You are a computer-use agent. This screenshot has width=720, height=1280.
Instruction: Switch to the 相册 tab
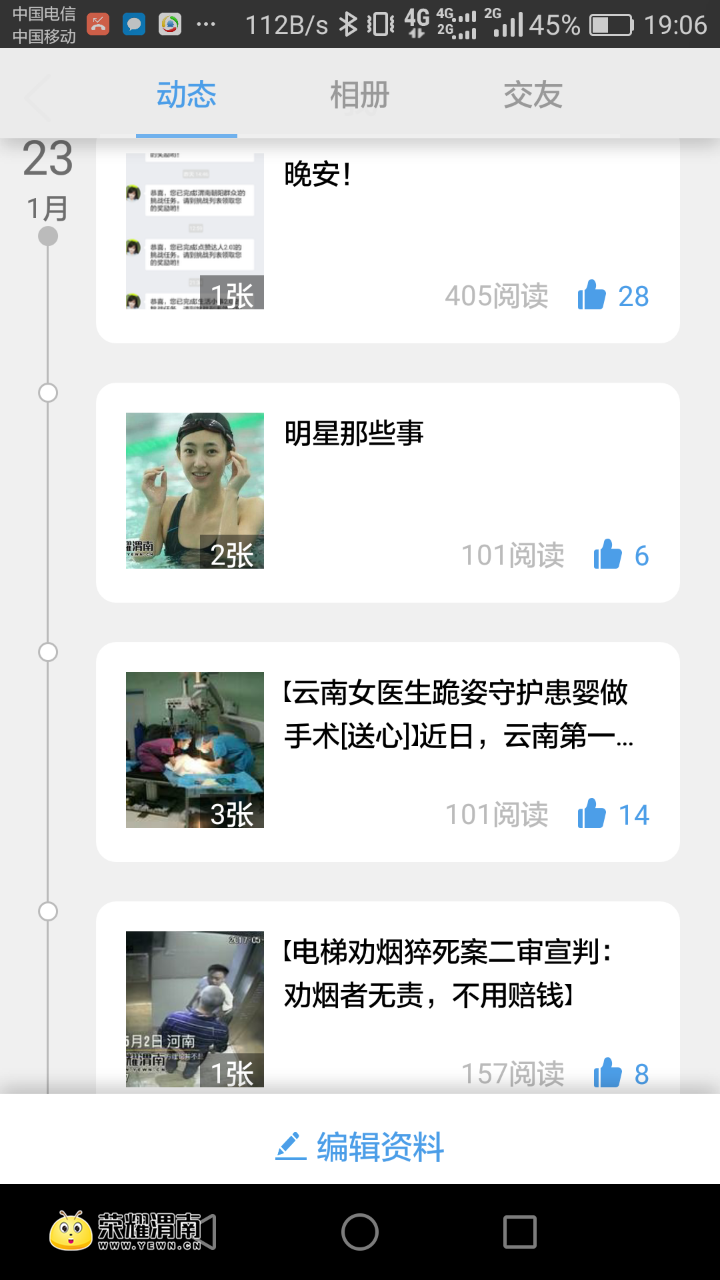click(359, 95)
